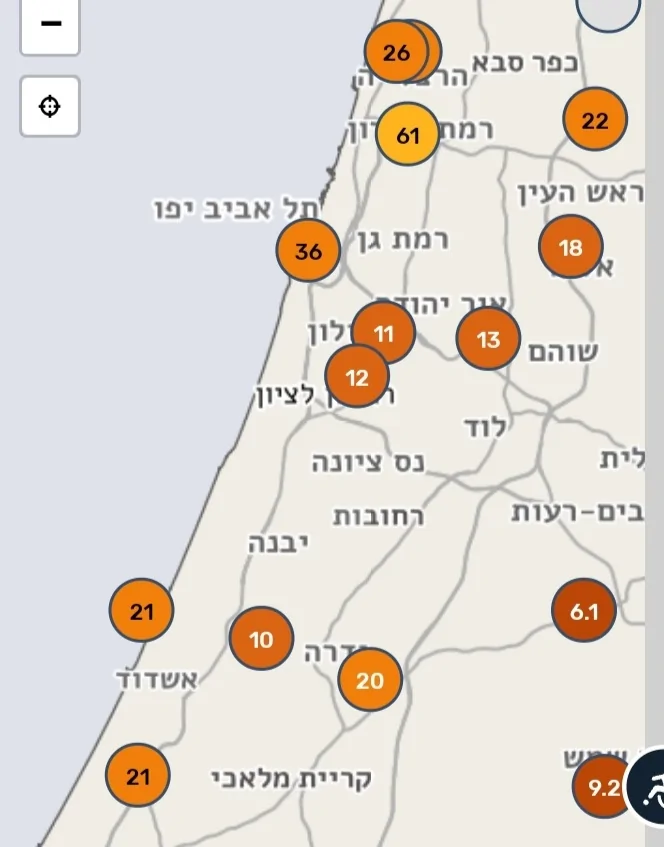Image resolution: width=664 pixels, height=847 pixels.
Task: Open the dark marker showing 6.1
Action: coord(583,610)
